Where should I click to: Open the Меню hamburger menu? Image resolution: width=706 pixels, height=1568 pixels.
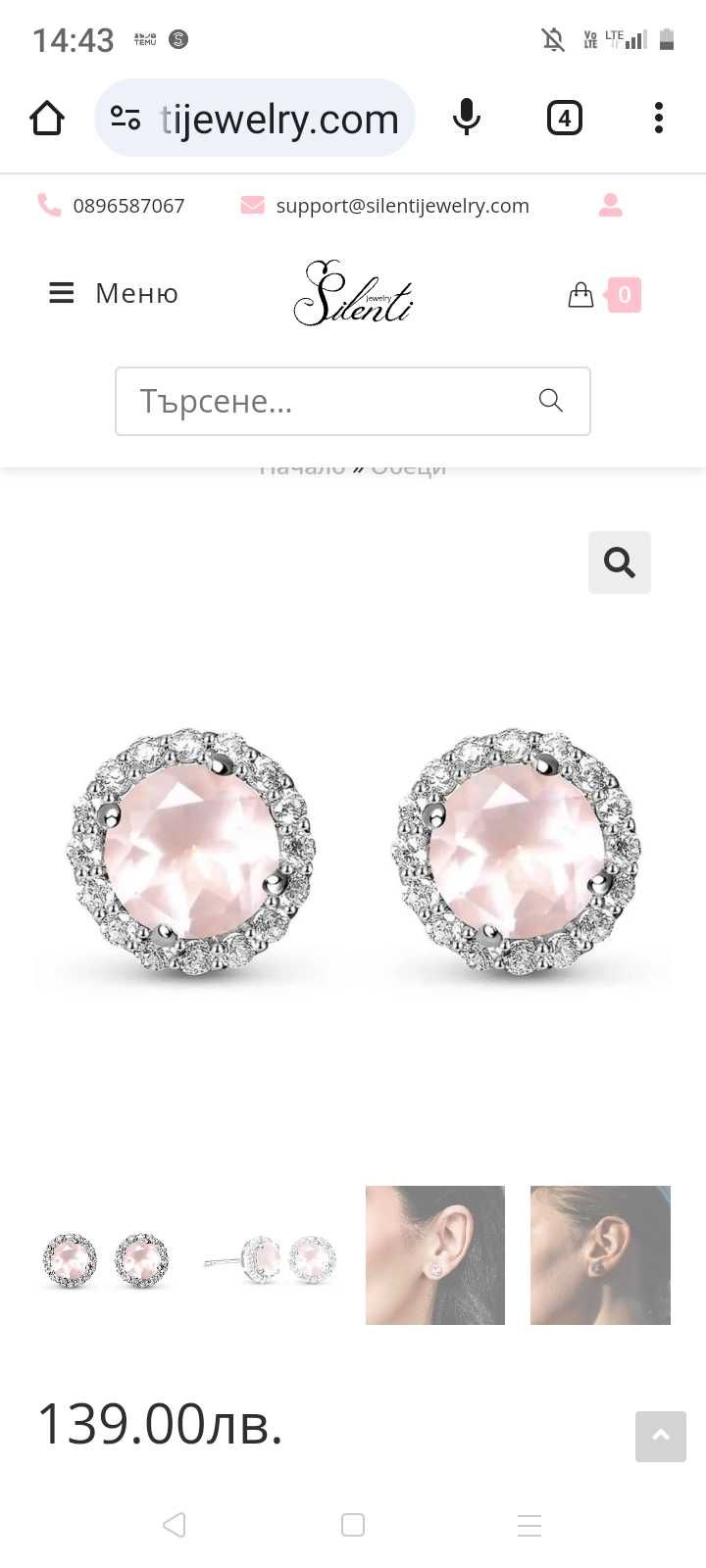pyautogui.click(x=114, y=293)
